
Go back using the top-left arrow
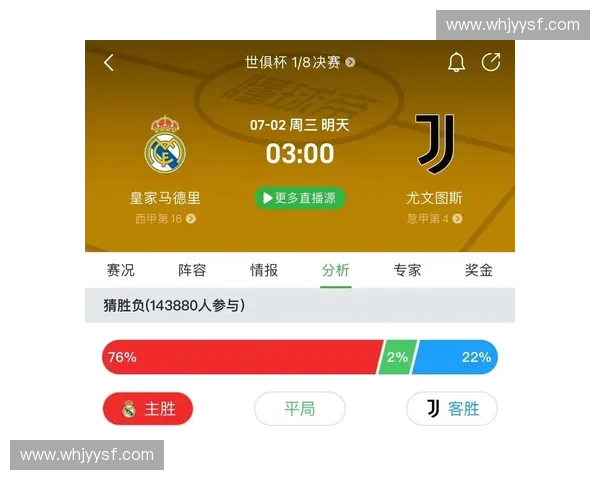tap(109, 63)
